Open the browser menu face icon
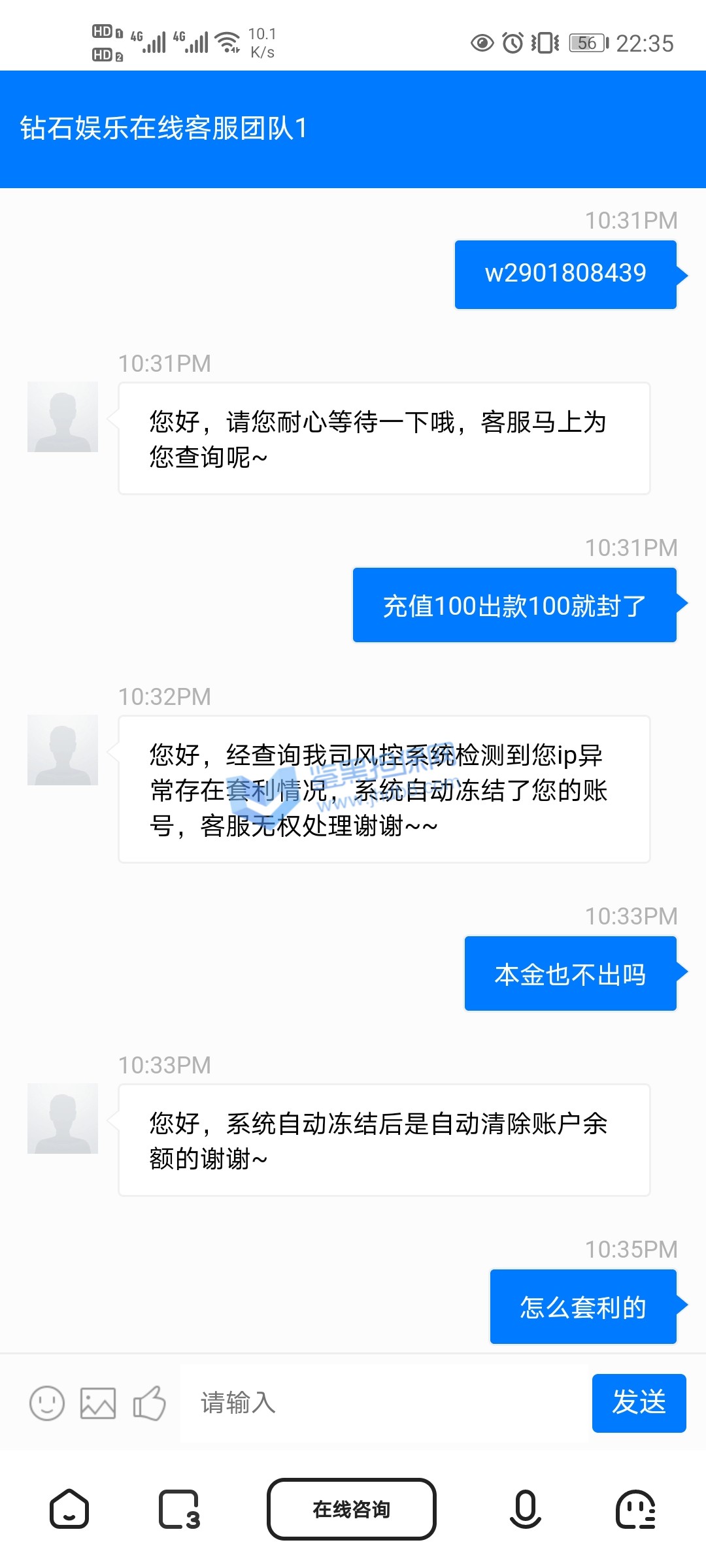Screen dimensions: 706x1568 635,1509
